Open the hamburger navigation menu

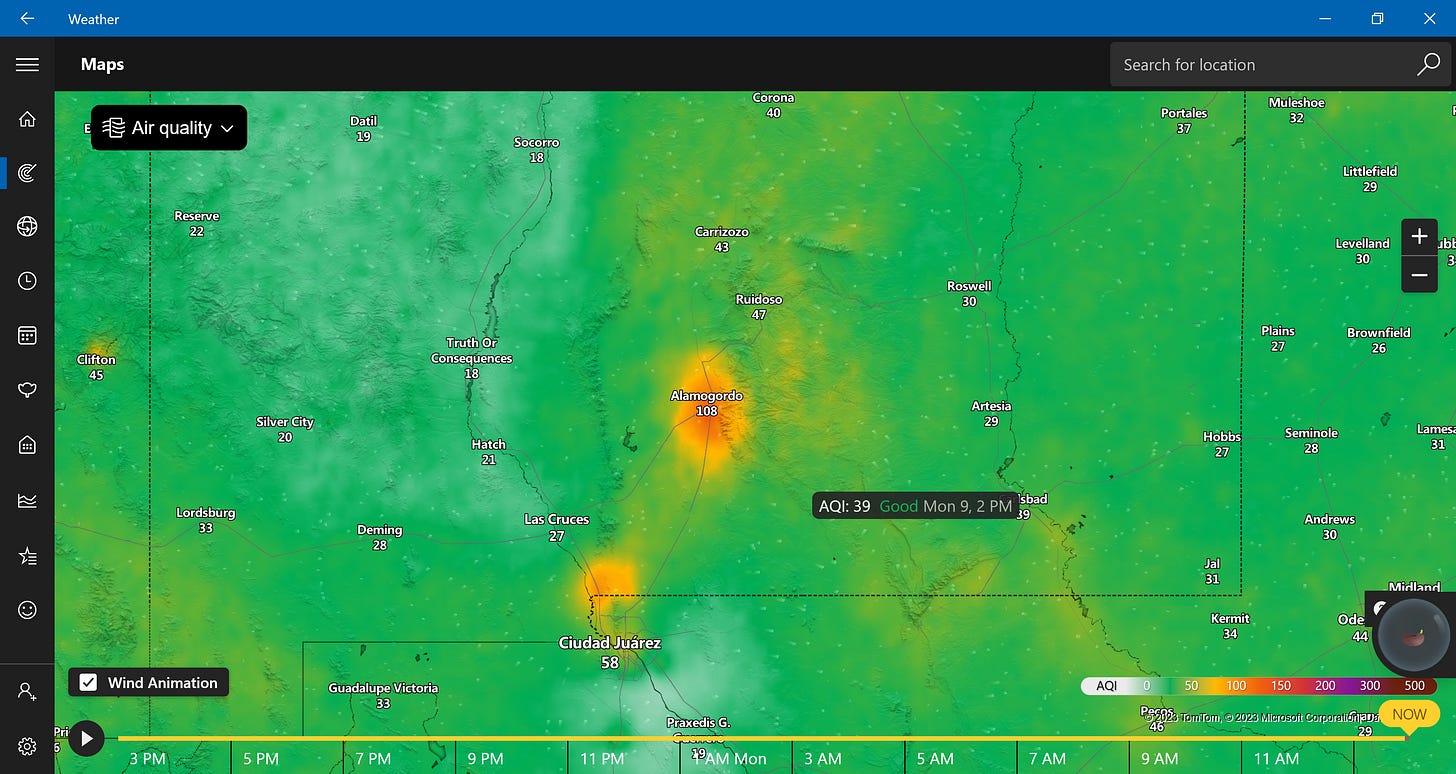click(x=27, y=64)
